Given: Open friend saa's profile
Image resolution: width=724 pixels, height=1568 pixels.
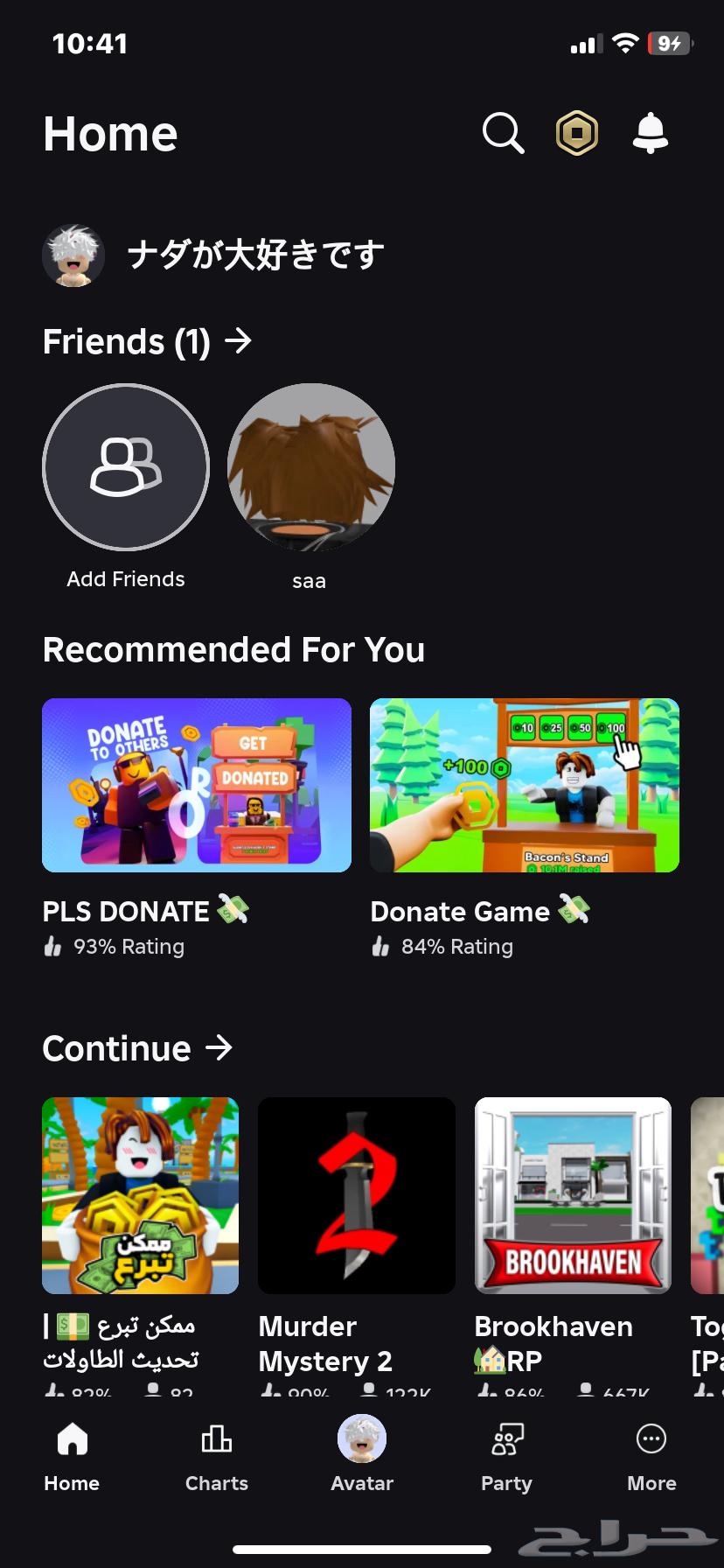Looking at the screenshot, I should tap(310, 468).
